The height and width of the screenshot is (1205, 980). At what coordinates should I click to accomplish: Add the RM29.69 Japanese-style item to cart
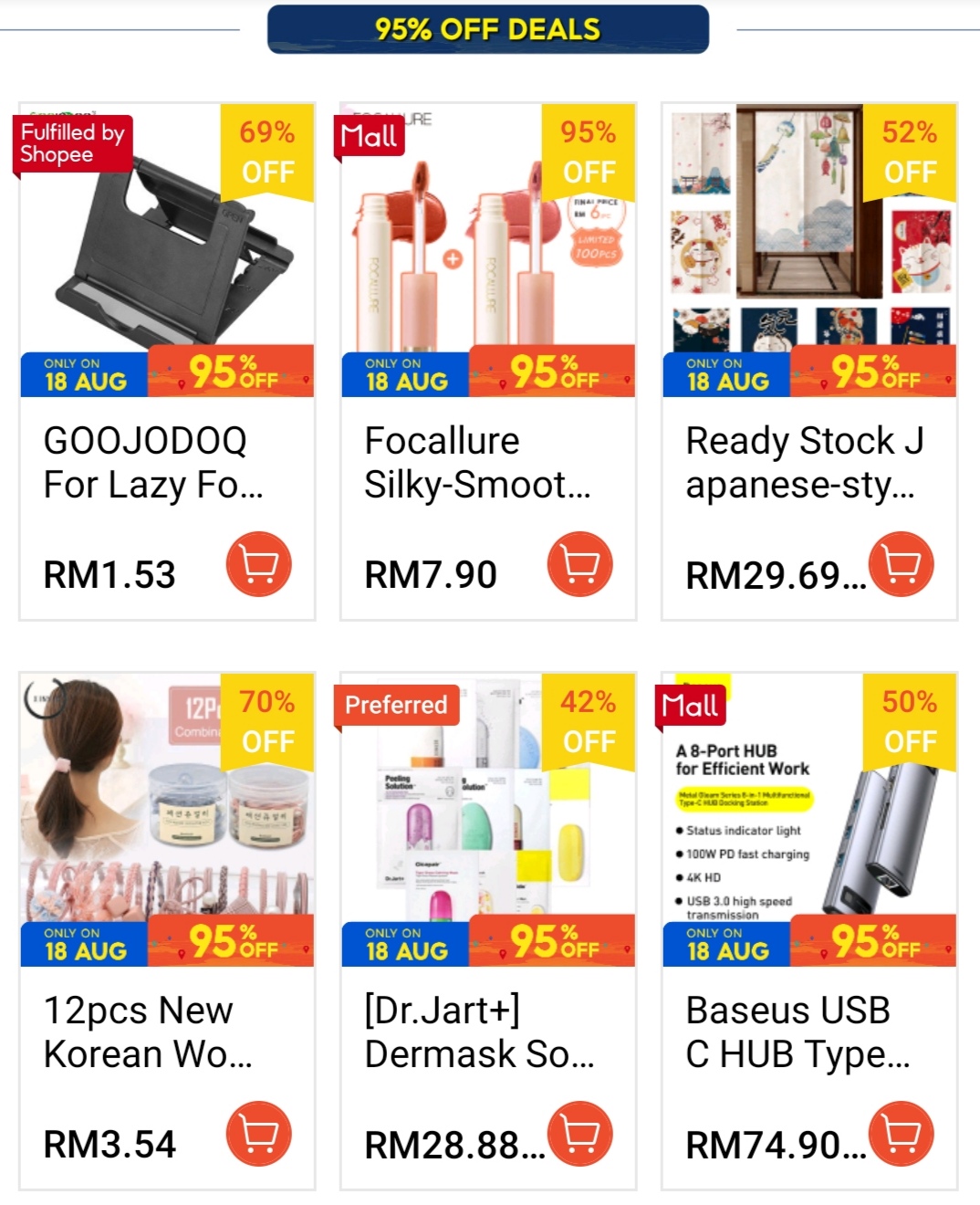tap(902, 564)
